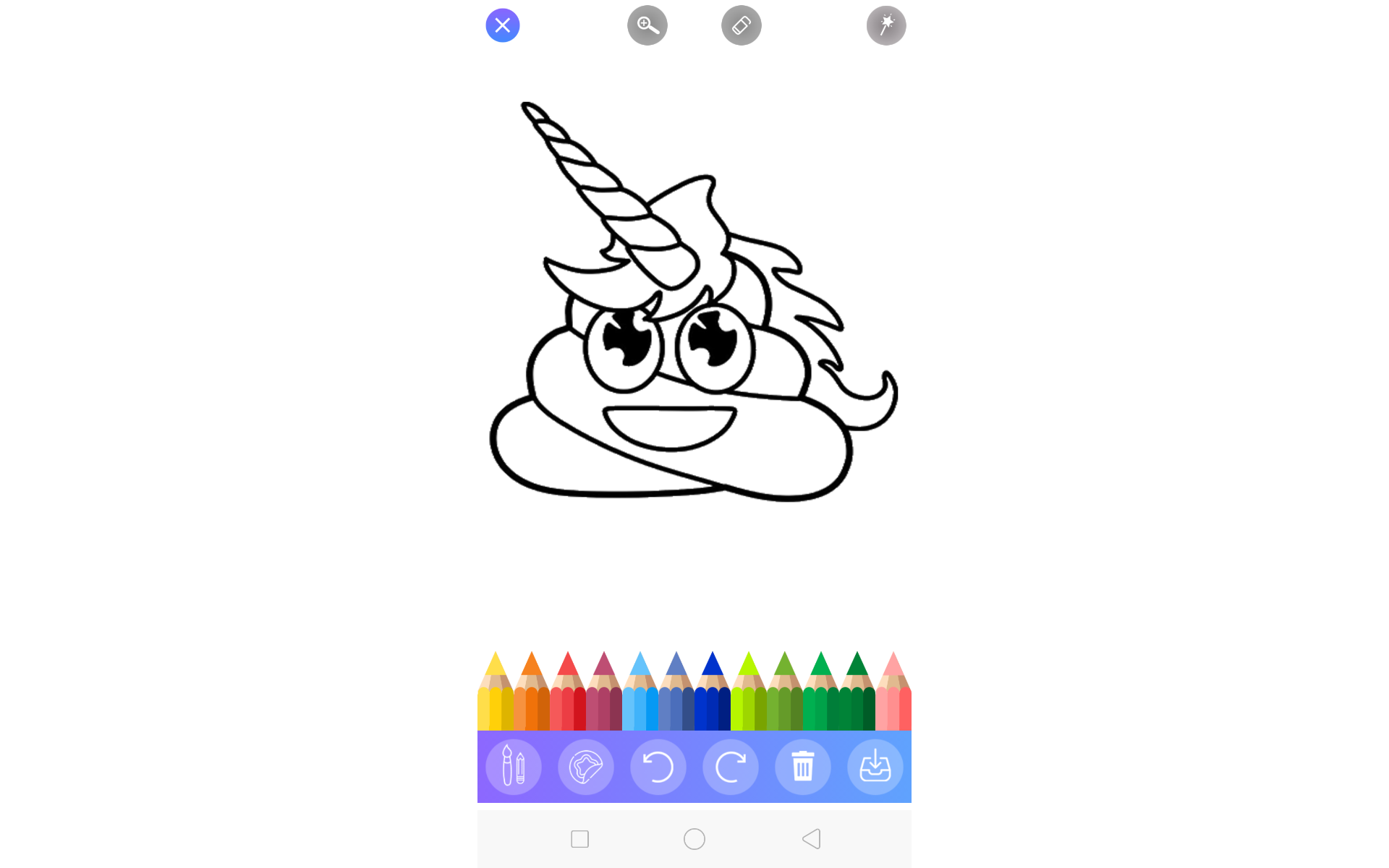Open the zoom magnifier tool
Image resolution: width=1389 pixels, height=868 pixels.
click(647, 25)
